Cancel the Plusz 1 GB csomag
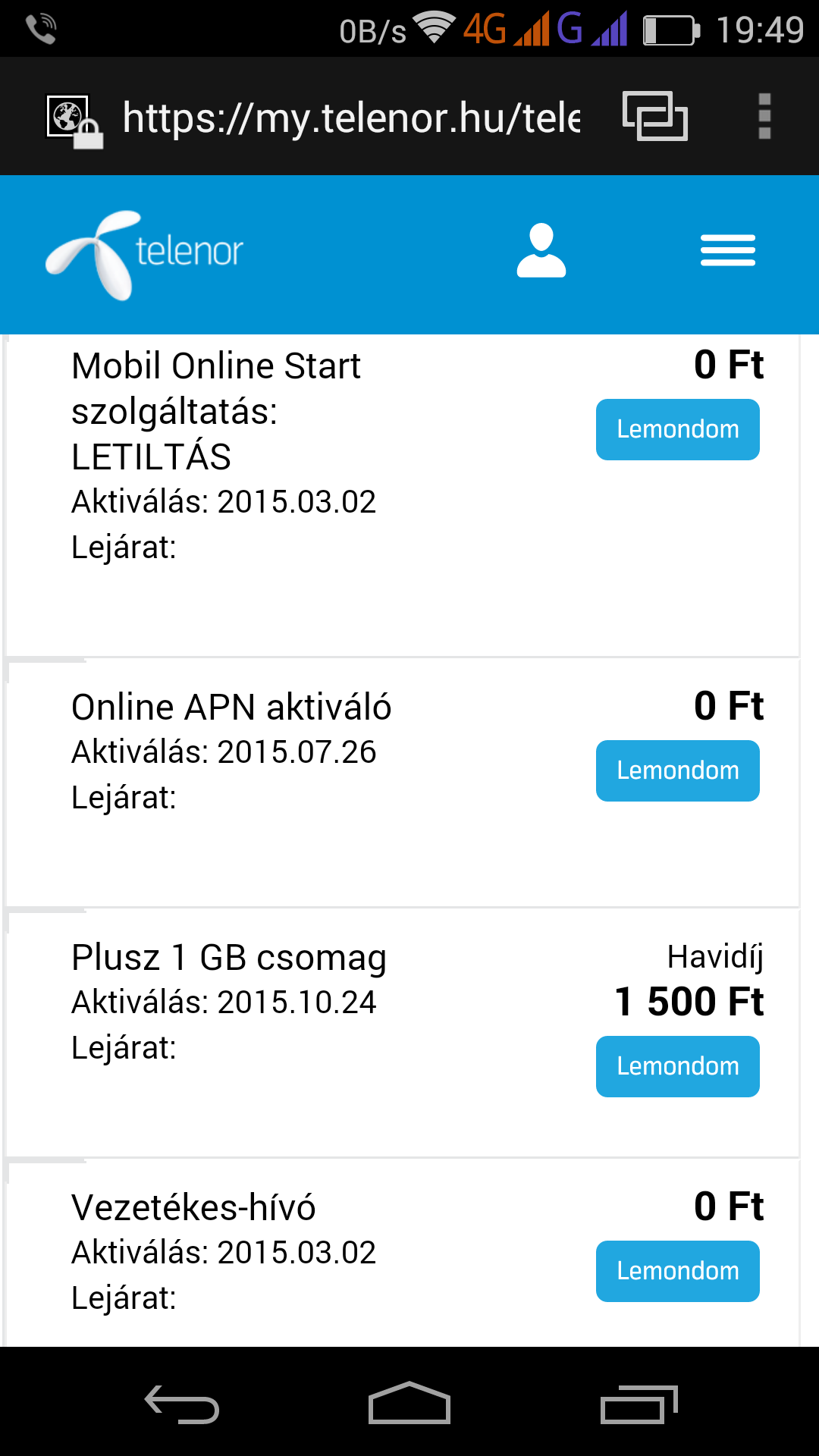The image size is (819, 1456). click(678, 1066)
